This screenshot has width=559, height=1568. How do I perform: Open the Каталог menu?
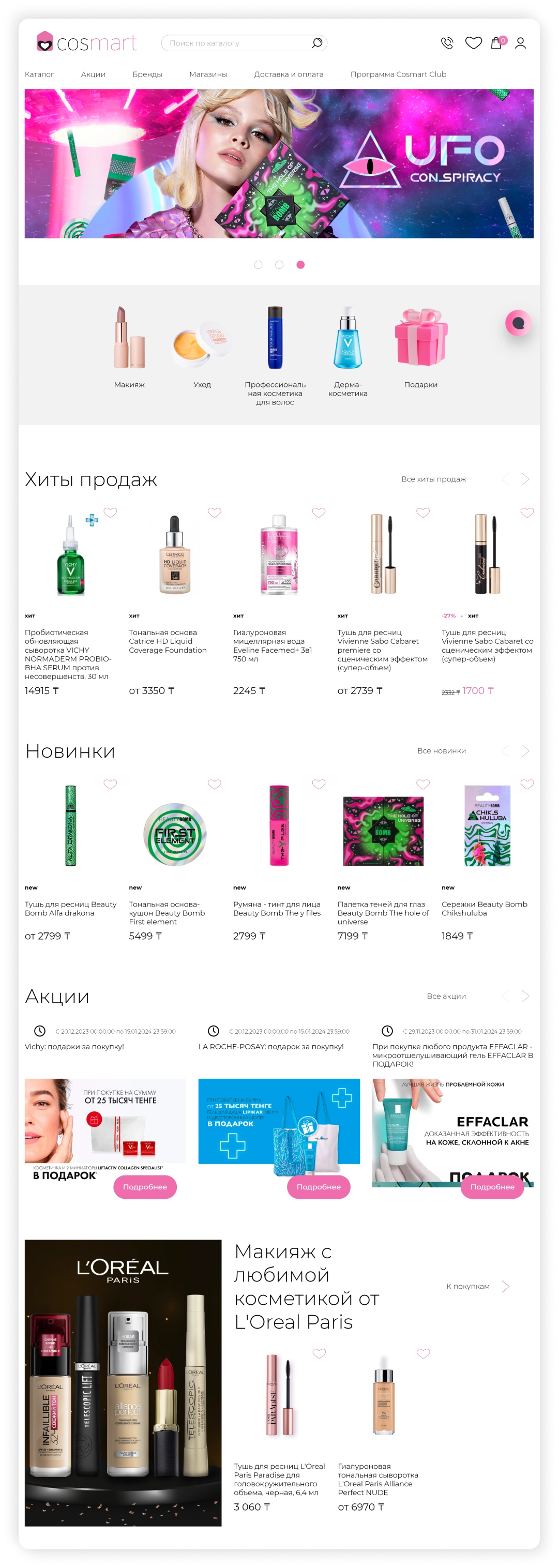pos(40,74)
